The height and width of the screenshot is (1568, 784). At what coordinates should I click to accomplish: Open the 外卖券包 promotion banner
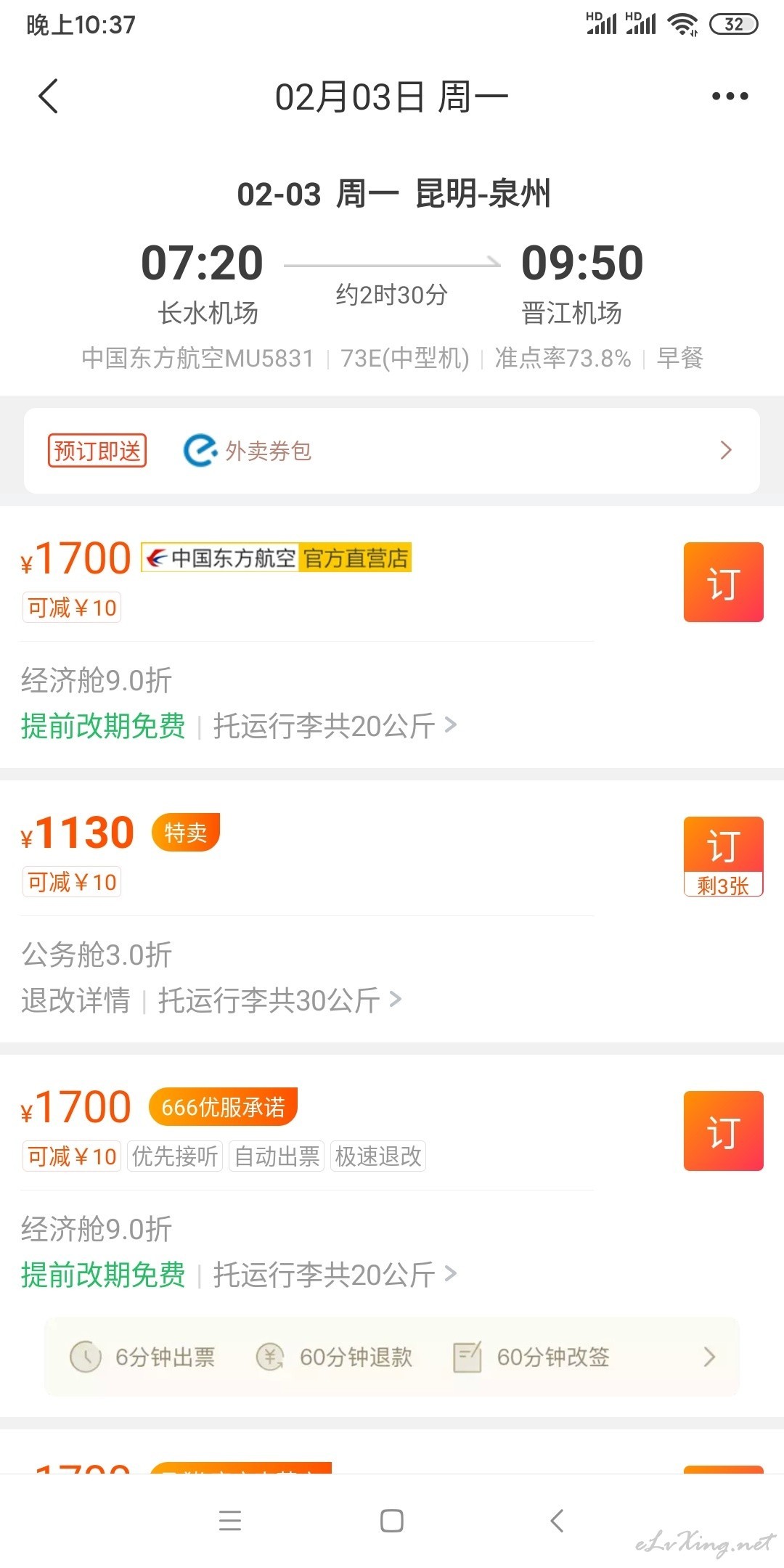point(392,451)
